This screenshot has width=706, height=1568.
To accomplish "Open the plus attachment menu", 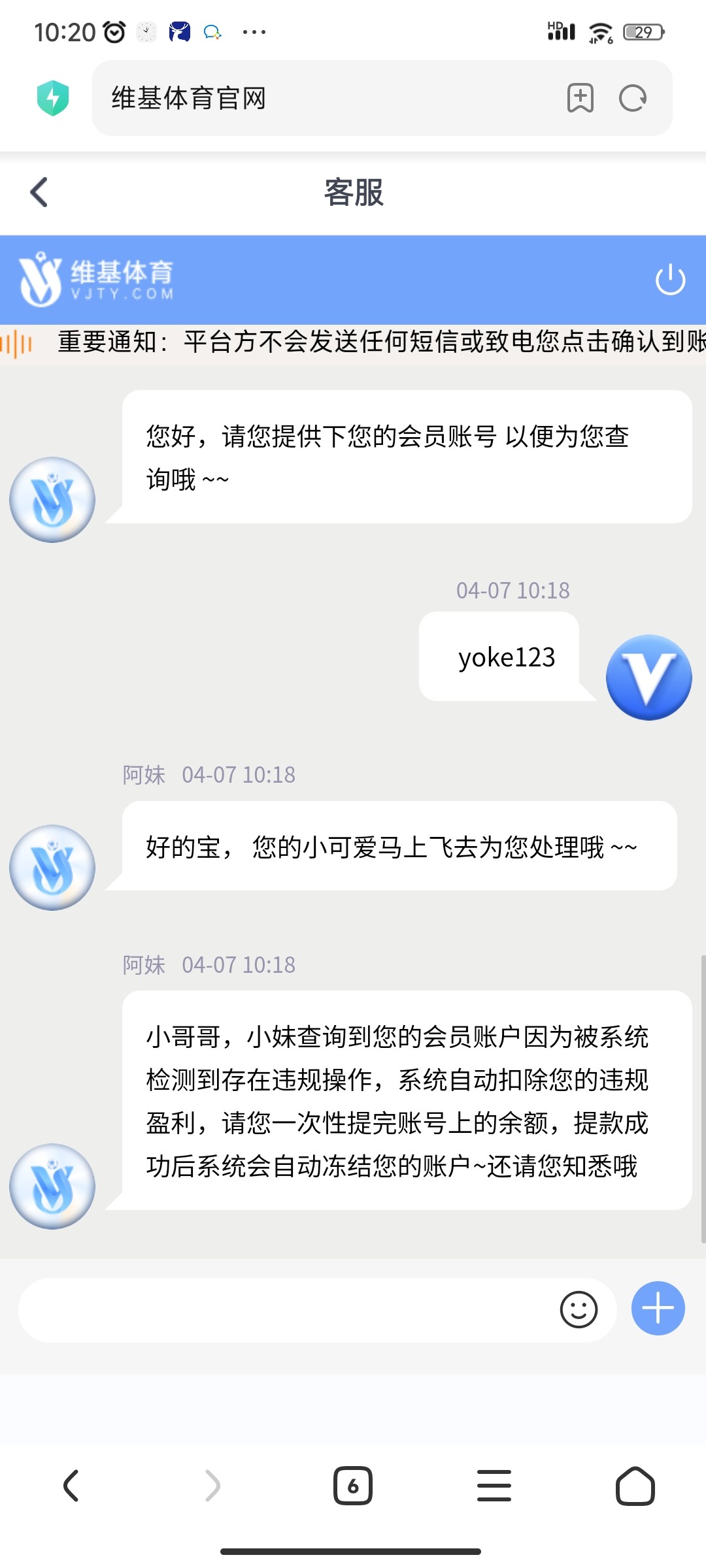I will coord(658,1308).
